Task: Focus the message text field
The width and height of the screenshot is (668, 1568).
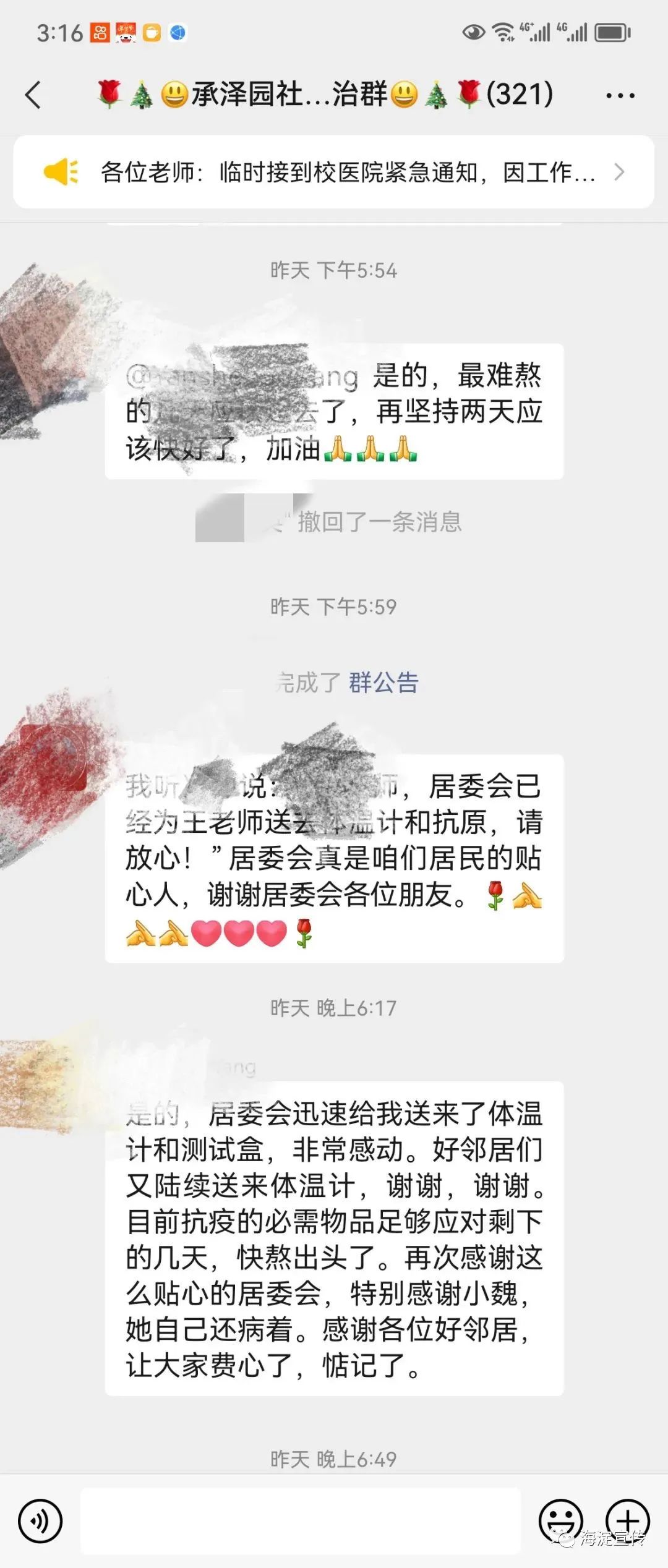Action: click(x=301, y=1520)
